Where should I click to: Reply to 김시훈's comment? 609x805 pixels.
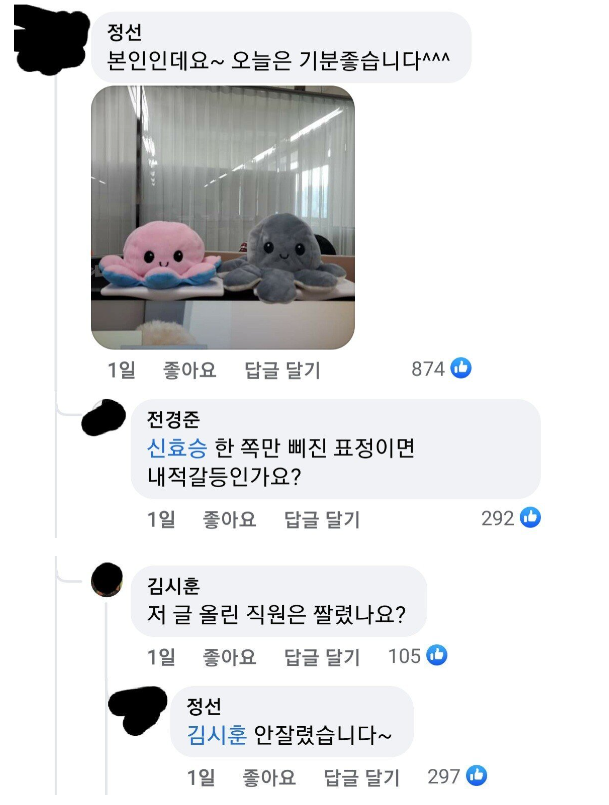(322, 657)
